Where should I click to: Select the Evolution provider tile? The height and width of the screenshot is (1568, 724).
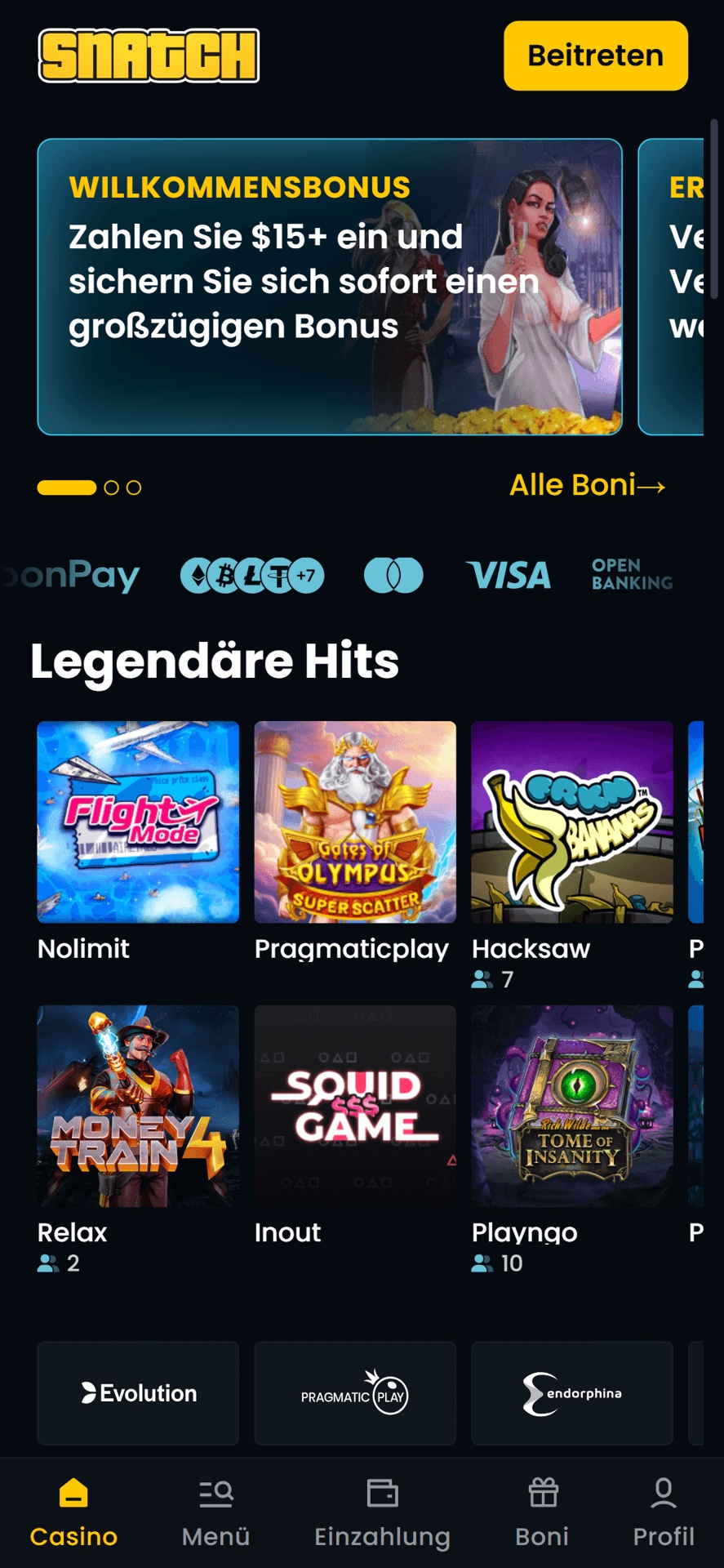coord(138,1393)
